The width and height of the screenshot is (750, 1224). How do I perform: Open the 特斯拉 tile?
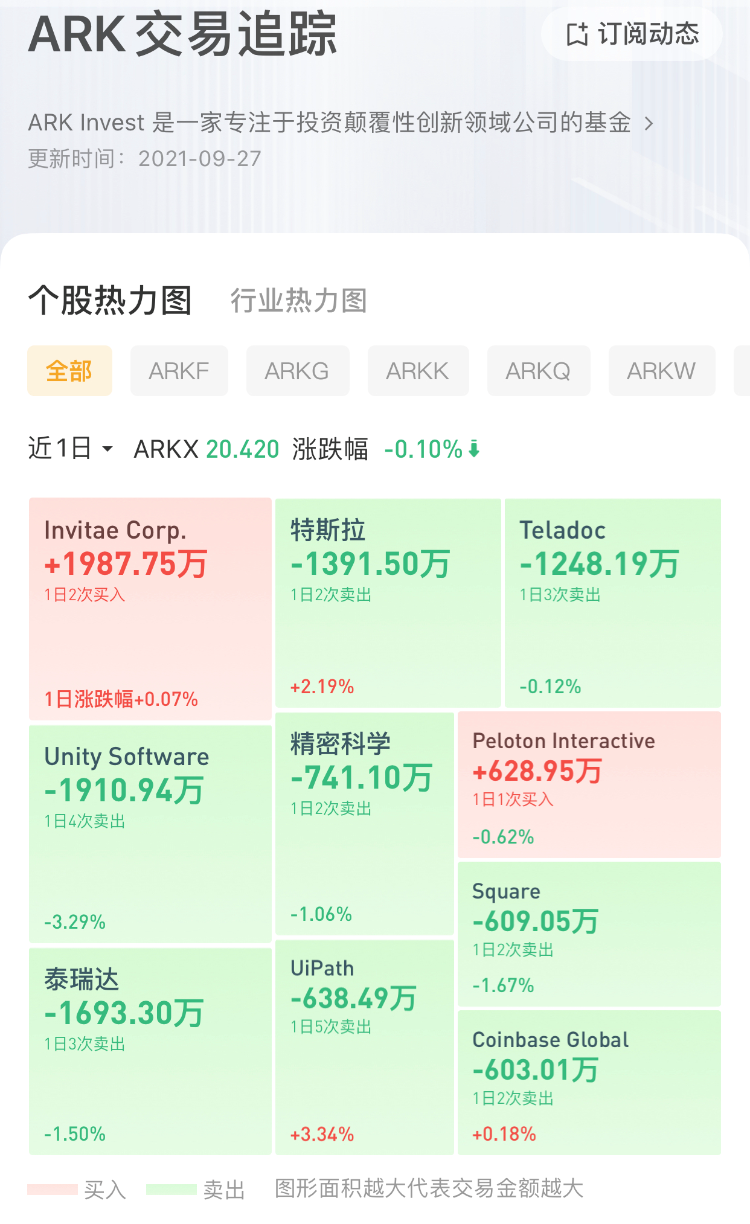(388, 603)
